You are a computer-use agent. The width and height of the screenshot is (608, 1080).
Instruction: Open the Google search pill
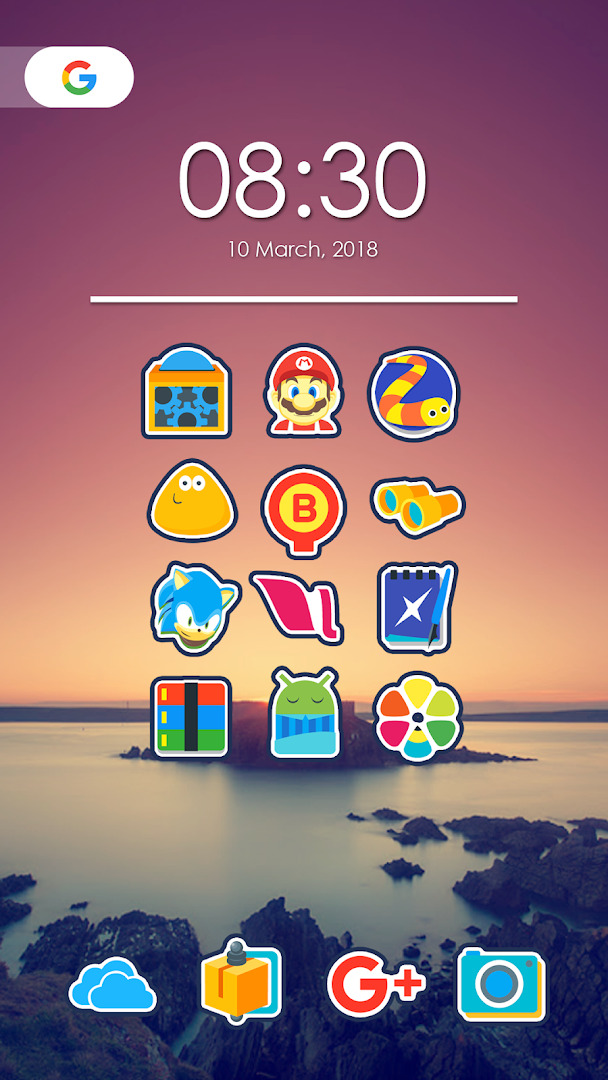pos(79,77)
